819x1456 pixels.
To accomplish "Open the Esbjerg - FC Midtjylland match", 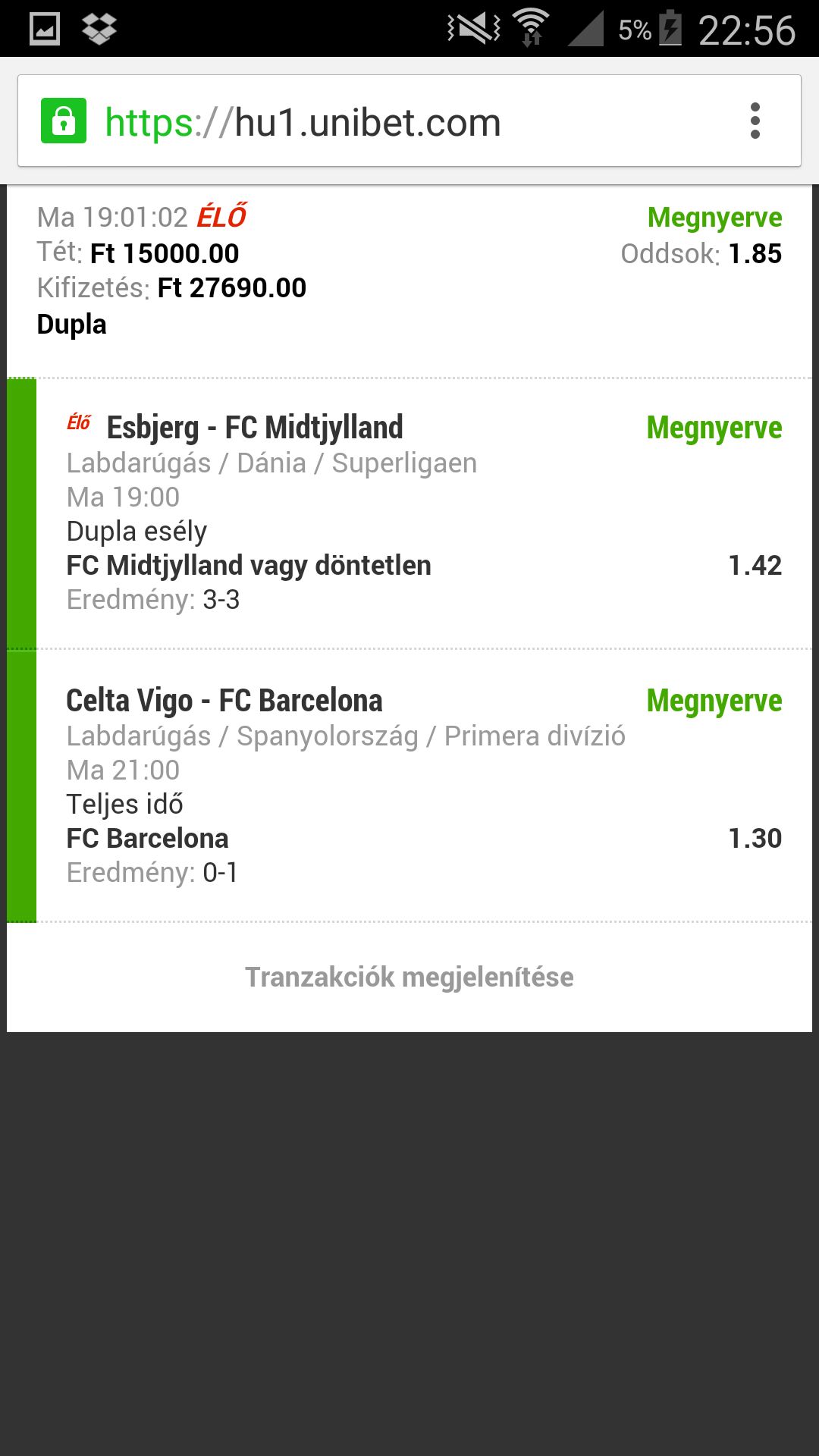I will pyautogui.click(x=255, y=428).
